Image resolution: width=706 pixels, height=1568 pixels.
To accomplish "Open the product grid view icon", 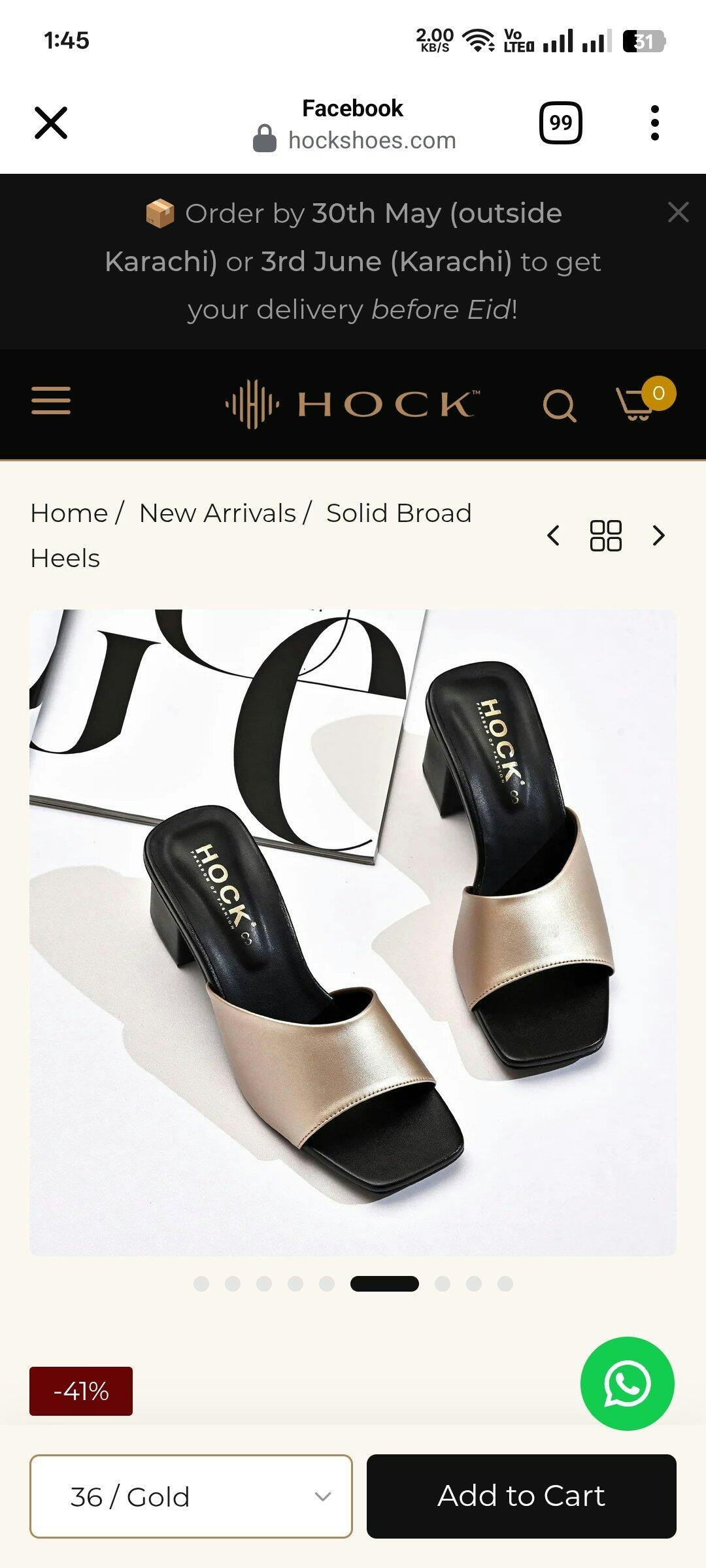I will click(606, 536).
